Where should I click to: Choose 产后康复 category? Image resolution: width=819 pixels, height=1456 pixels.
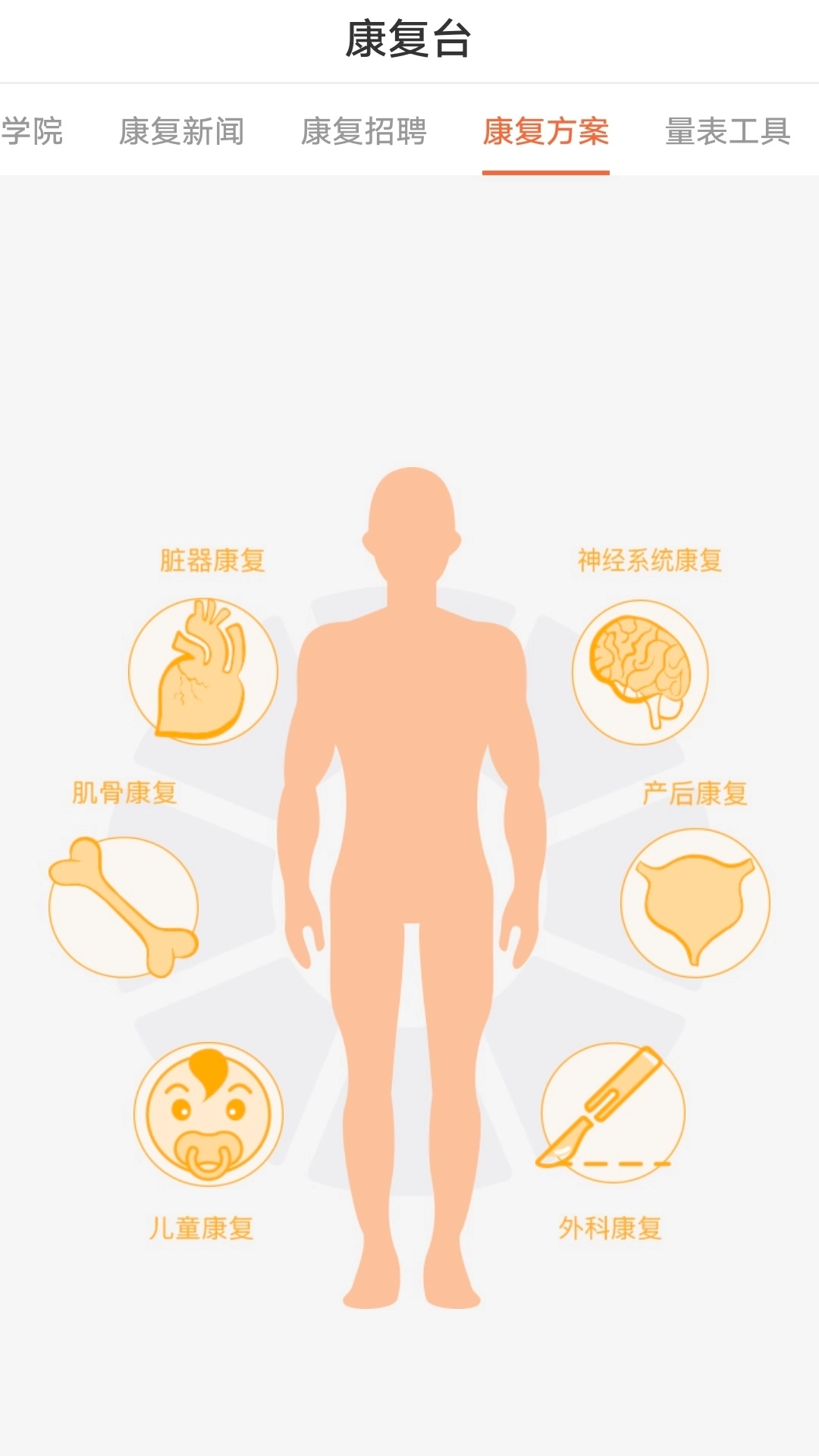tap(695, 902)
